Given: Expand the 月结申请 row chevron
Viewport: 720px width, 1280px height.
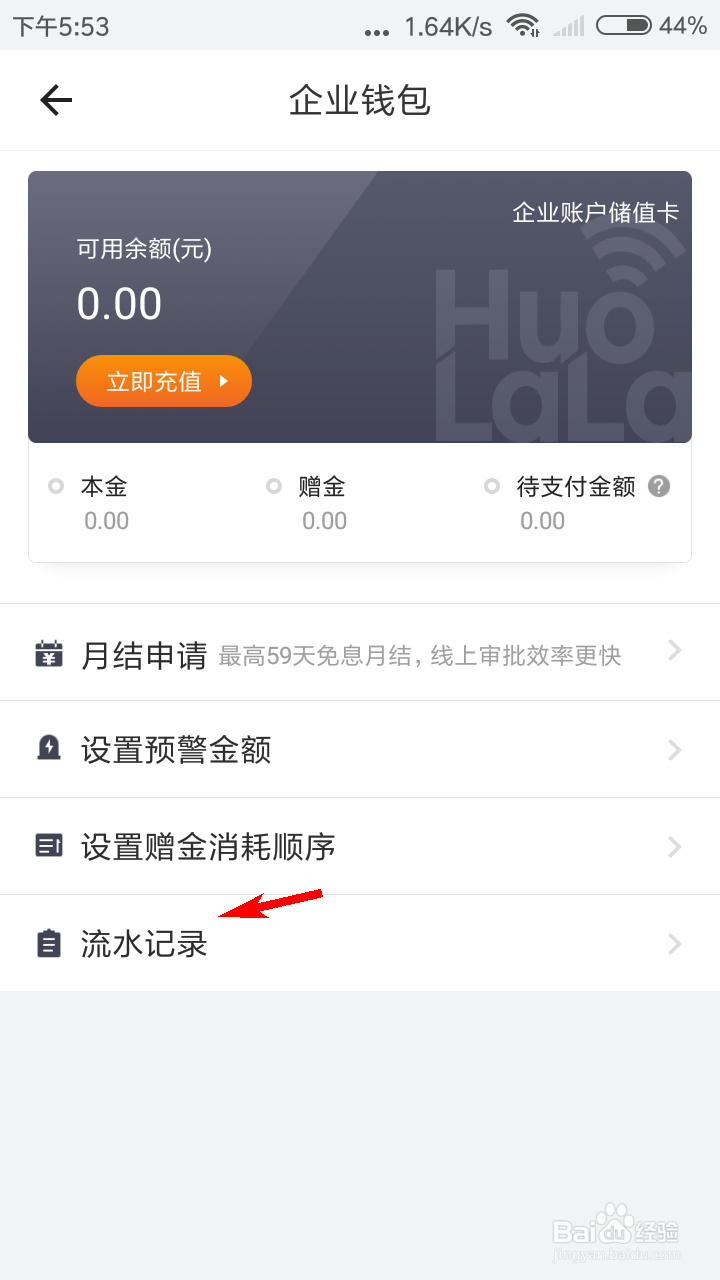Looking at the screenshot, I should click(x=675, y=652).
